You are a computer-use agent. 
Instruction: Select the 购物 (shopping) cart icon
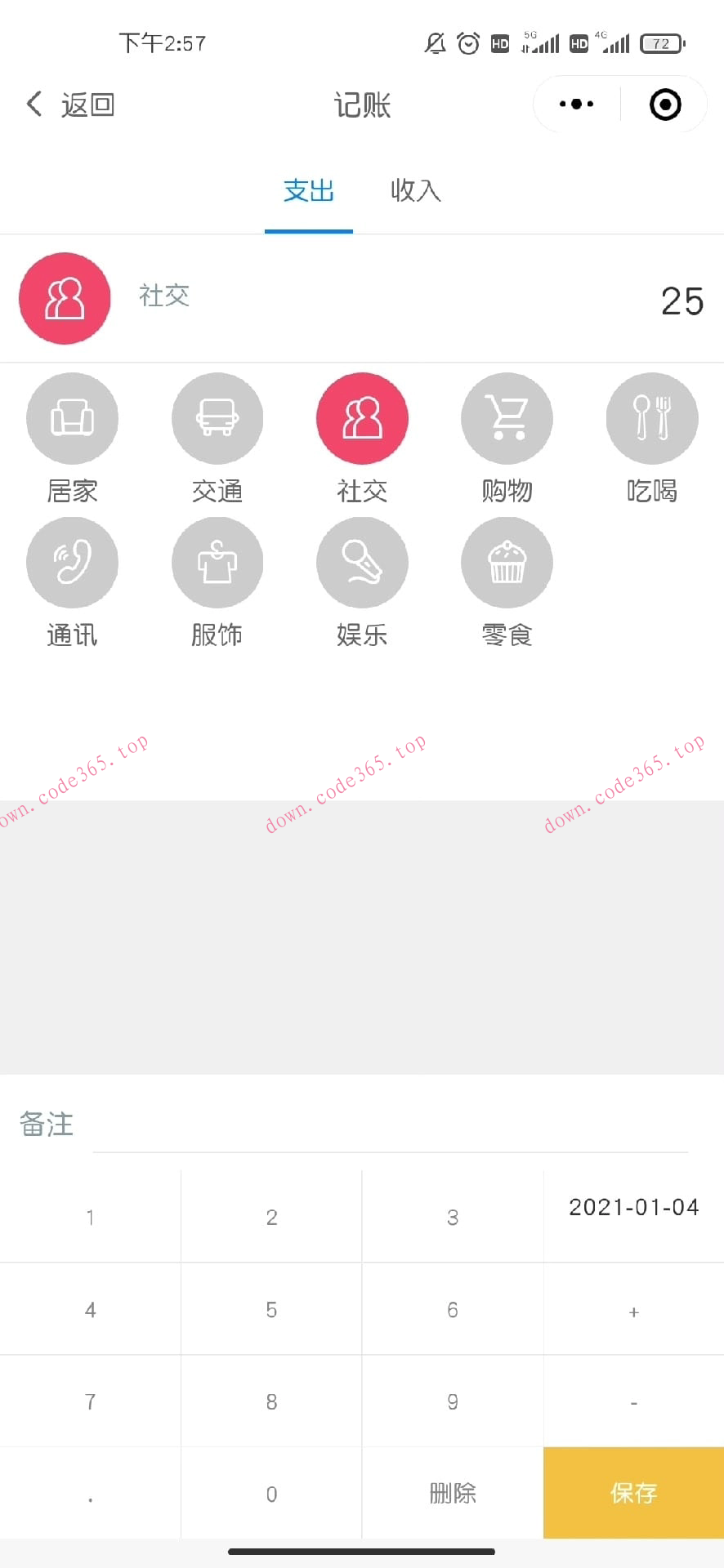[x=507, y=418]
